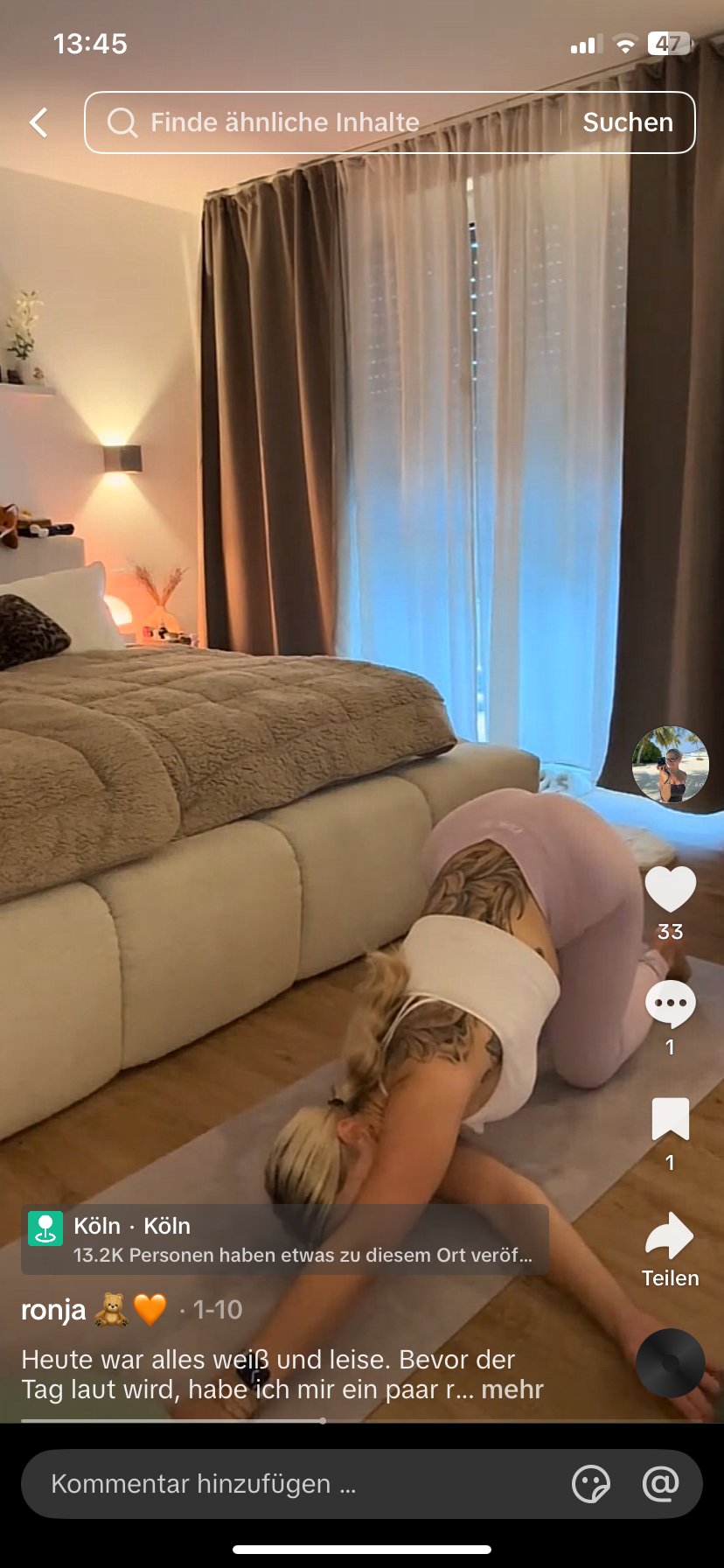Open the emoji sticker picker
Image resolution: width=724 pixels, height=1568 pixels.
(x=590, y=1484)
